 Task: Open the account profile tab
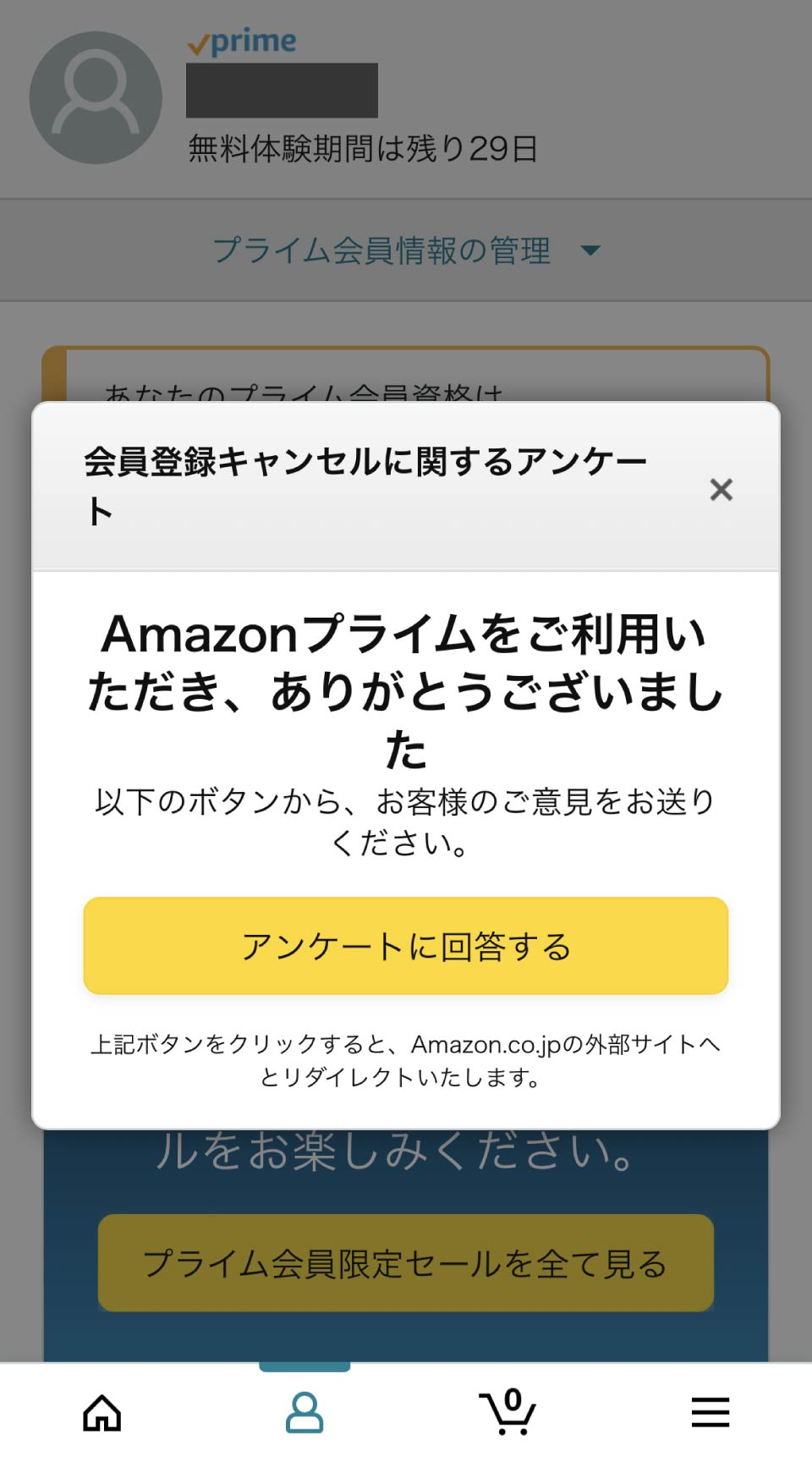pos(304,1413)
